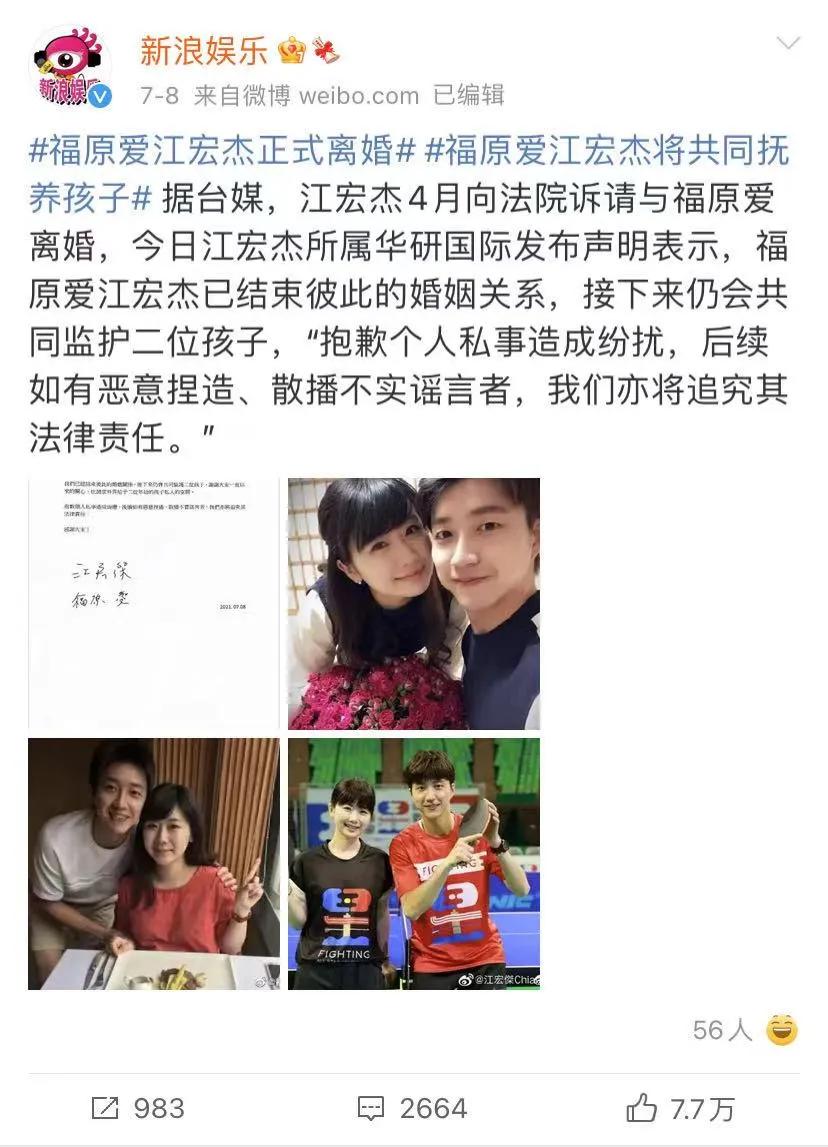
Task: View the divorce statement document photo
Action: 150,600
